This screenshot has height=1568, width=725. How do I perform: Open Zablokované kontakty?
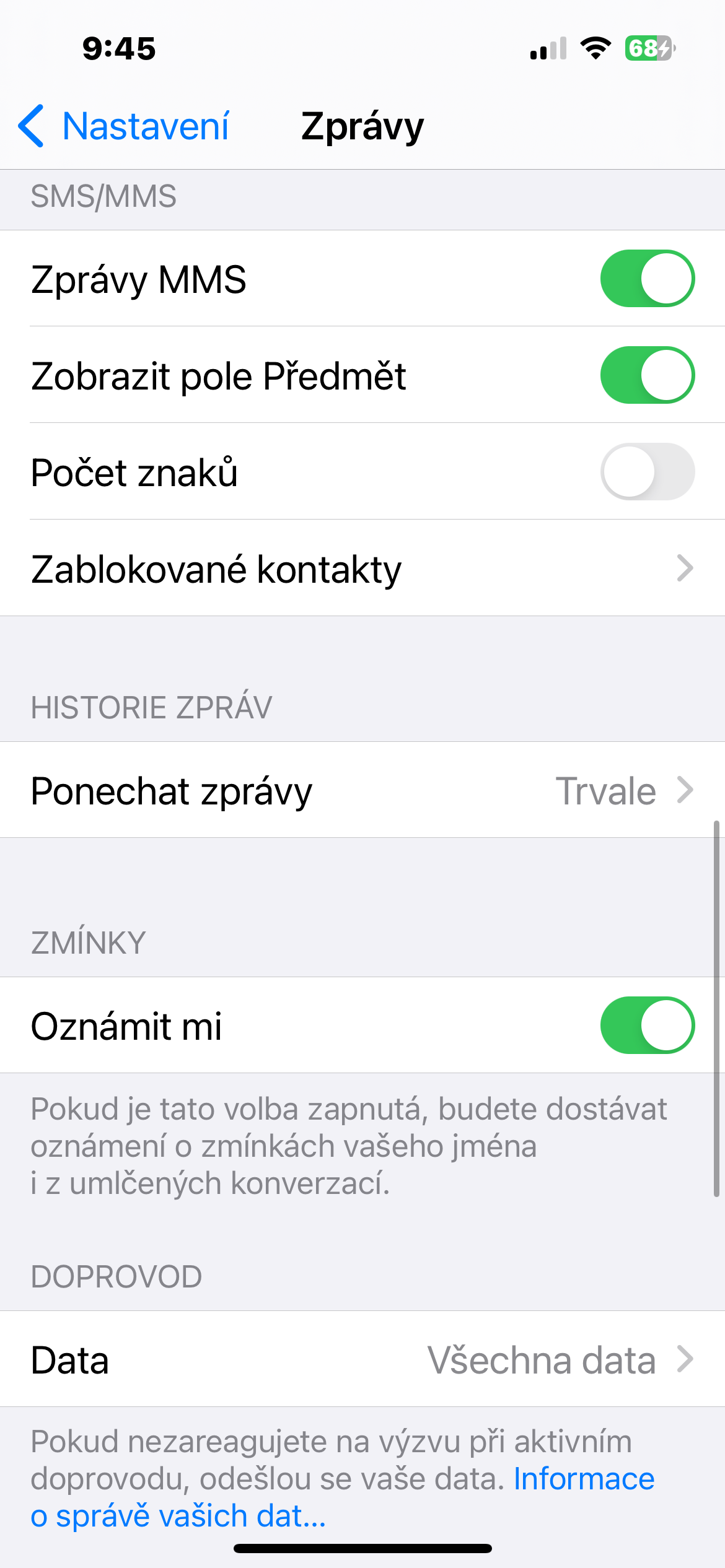tap(362, 568)
